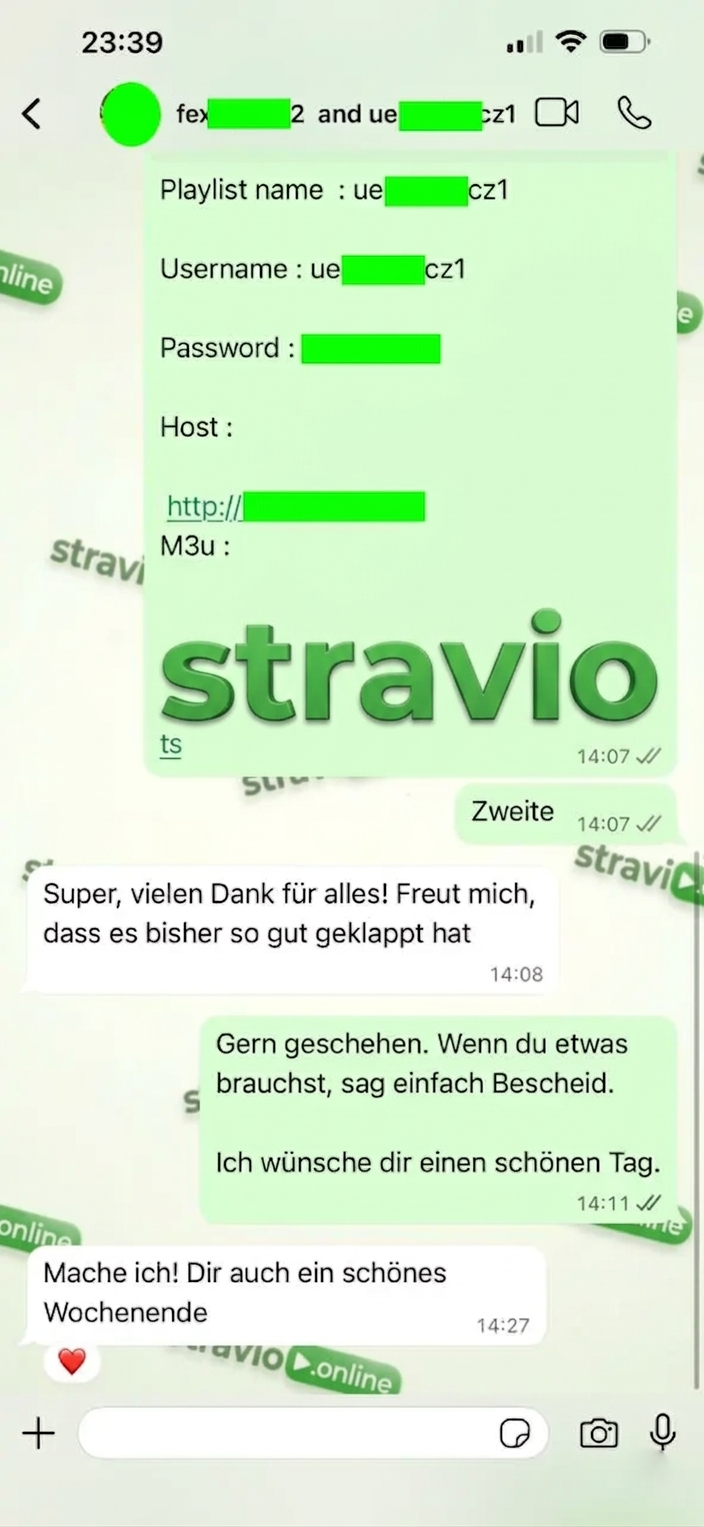Open the group profile picture
Image resolution: width=704 pixels, height=1527 pixels.
coord(131,114)
